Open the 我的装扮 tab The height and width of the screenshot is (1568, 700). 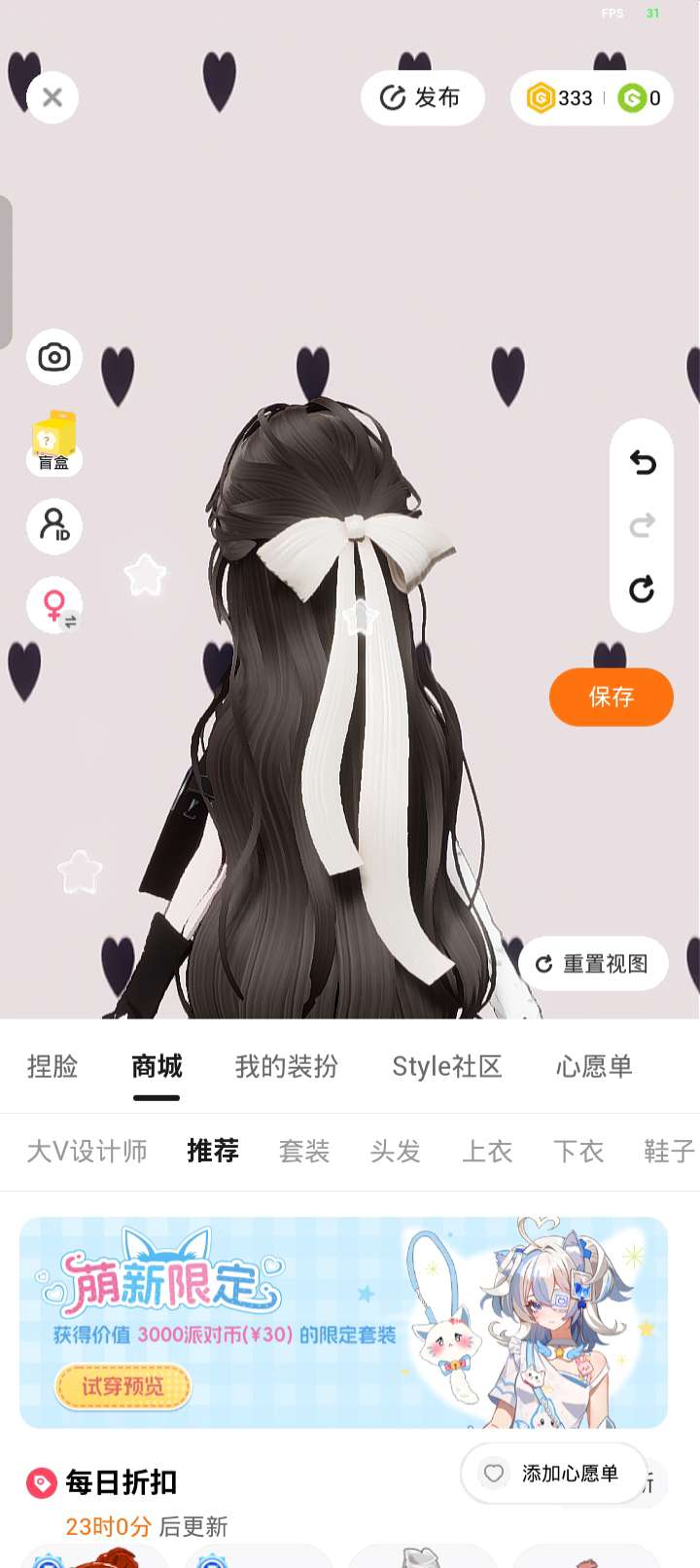click(x=287, y=1066)
